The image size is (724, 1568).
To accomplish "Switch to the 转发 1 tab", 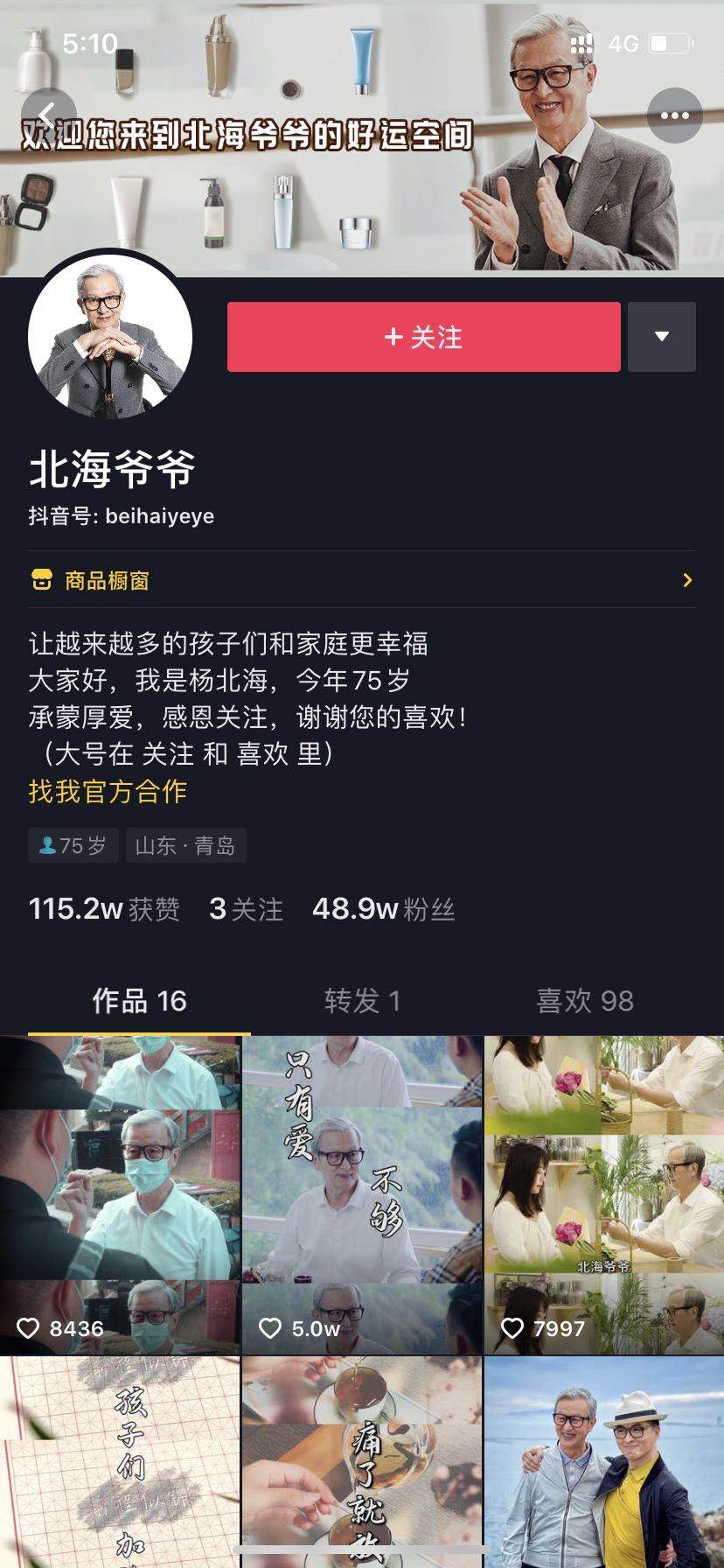I will pos(362,1001).
